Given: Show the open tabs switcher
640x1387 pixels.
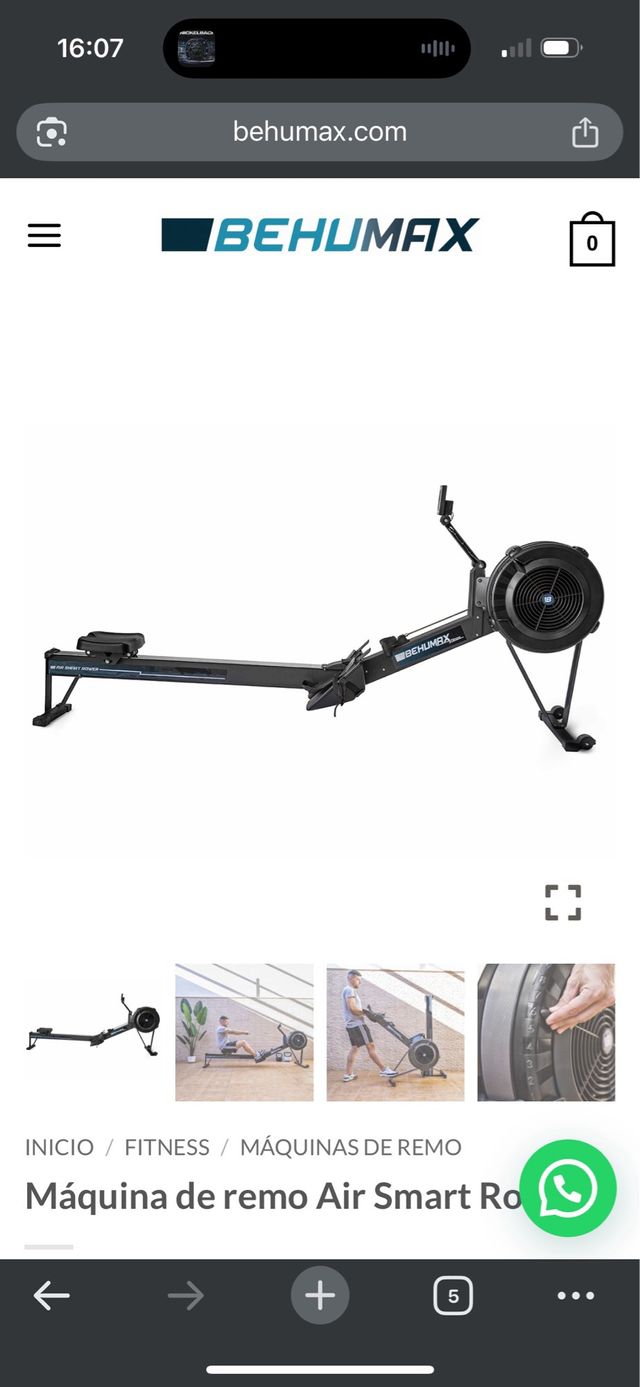Looking at the screenshot, I should tap(453, 1296).
